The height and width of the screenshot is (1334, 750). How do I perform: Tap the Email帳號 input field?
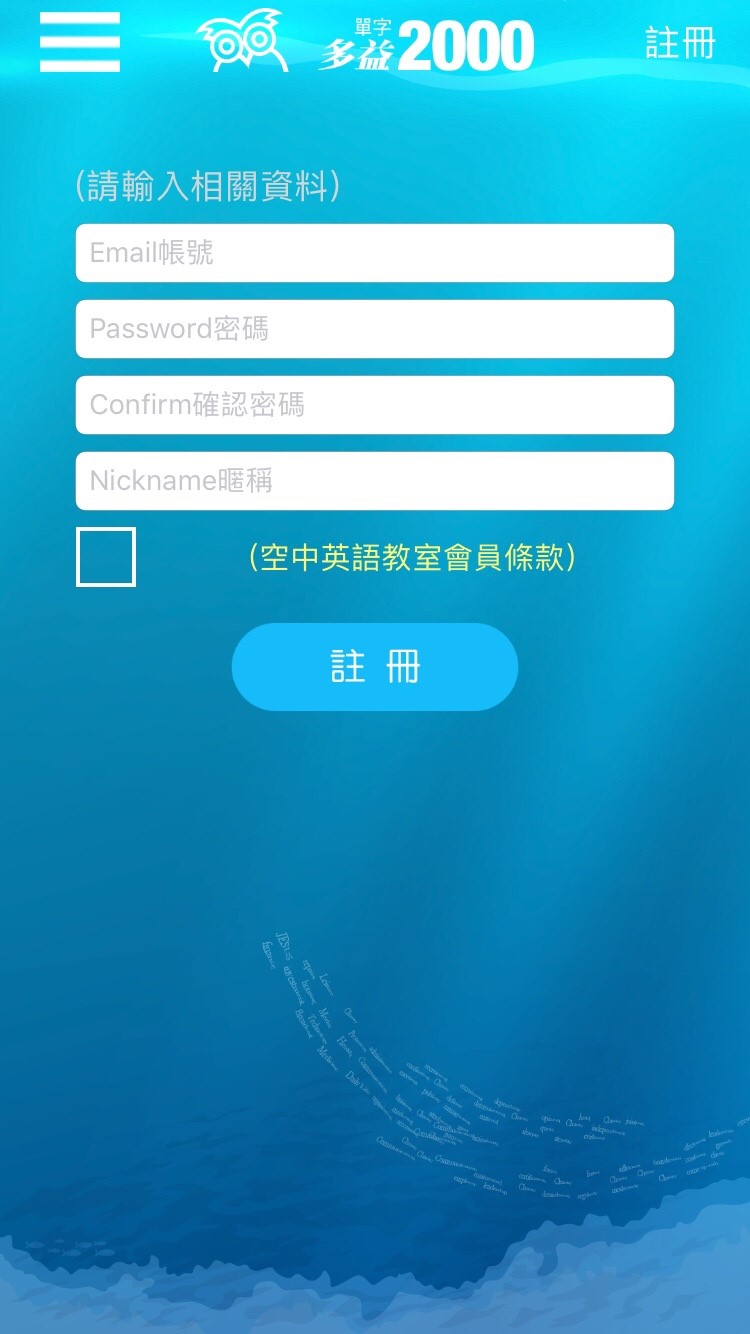[x=375, y=253]
